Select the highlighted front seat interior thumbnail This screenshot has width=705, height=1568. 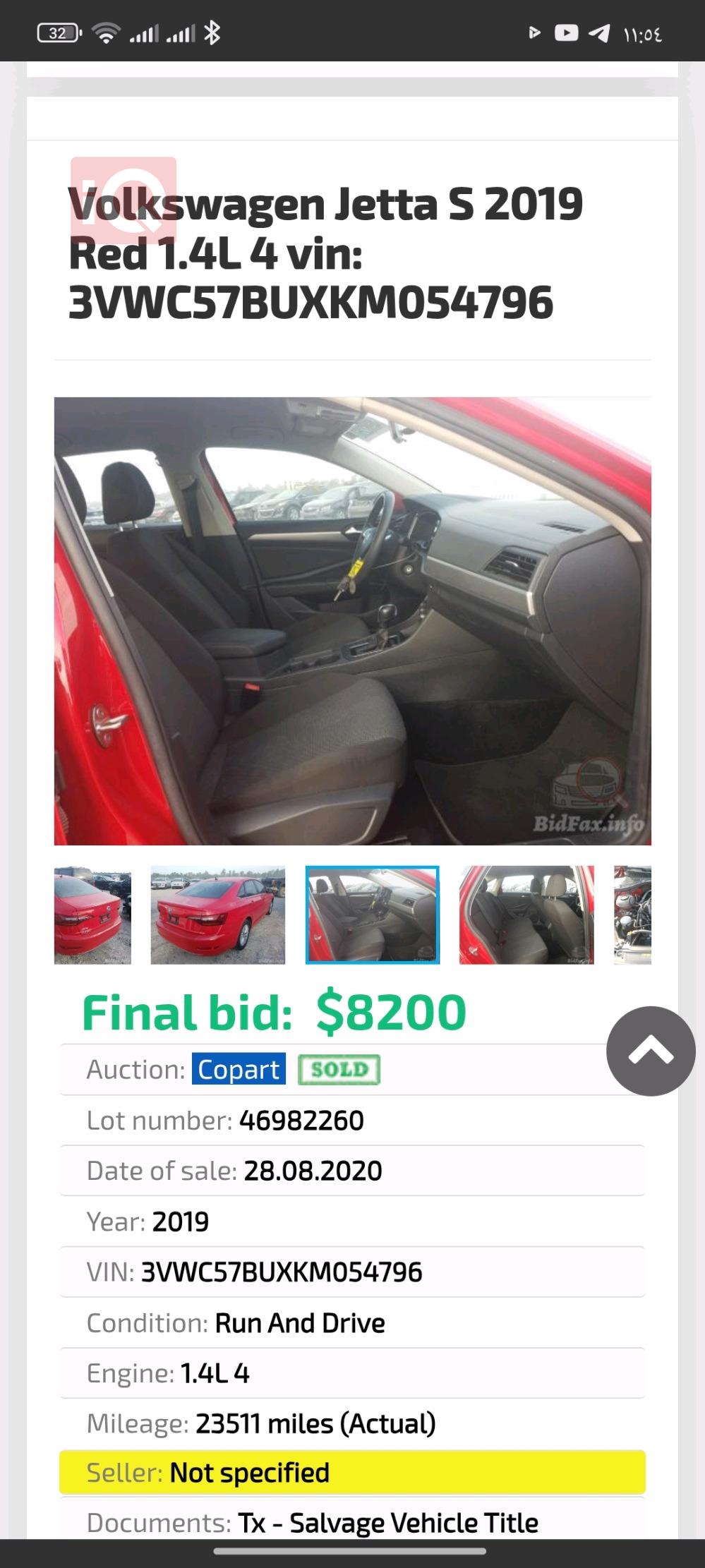[372, 915]
